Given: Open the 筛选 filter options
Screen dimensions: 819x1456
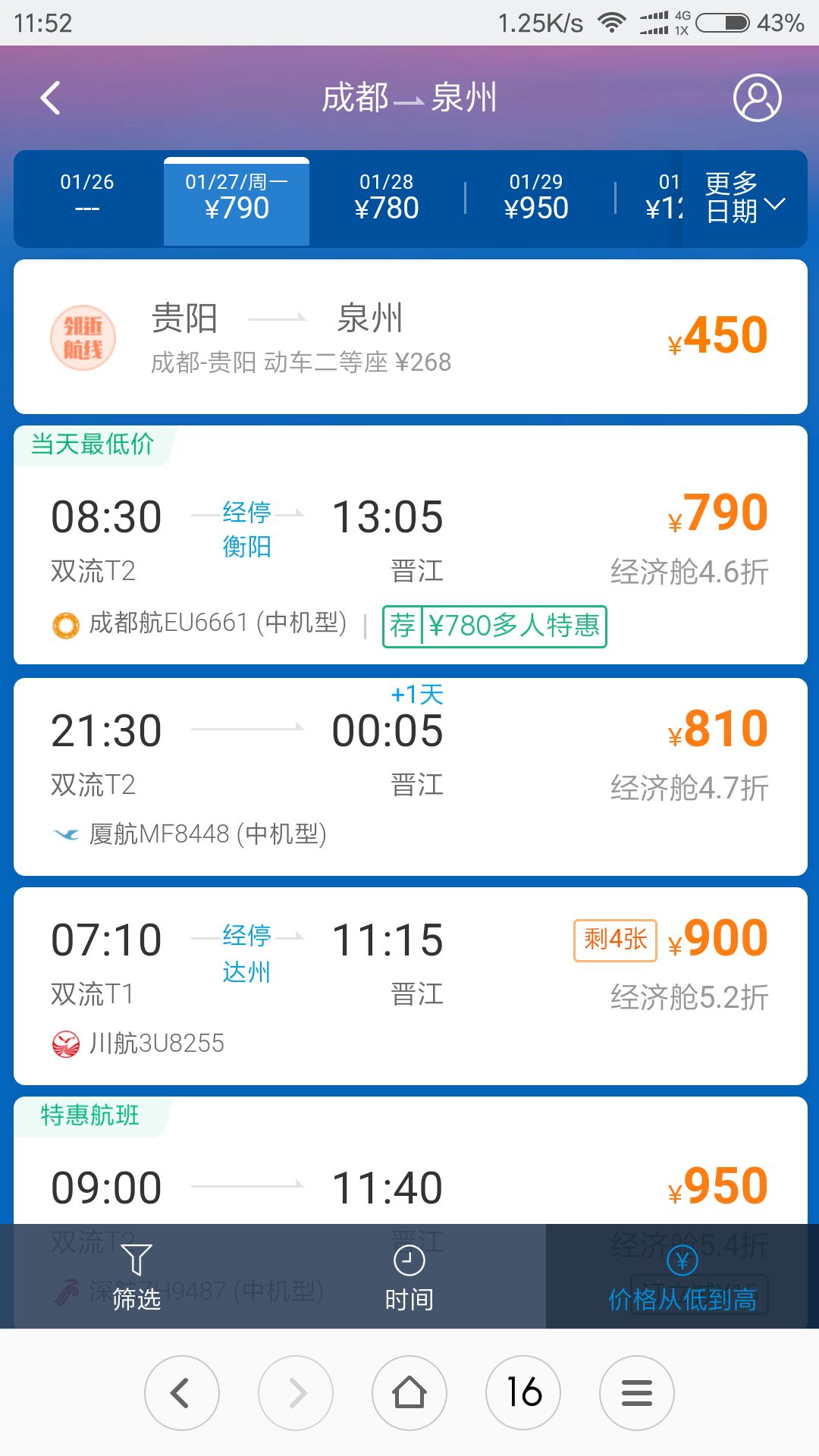Looking at the screenshot, I should [136, 1277].
